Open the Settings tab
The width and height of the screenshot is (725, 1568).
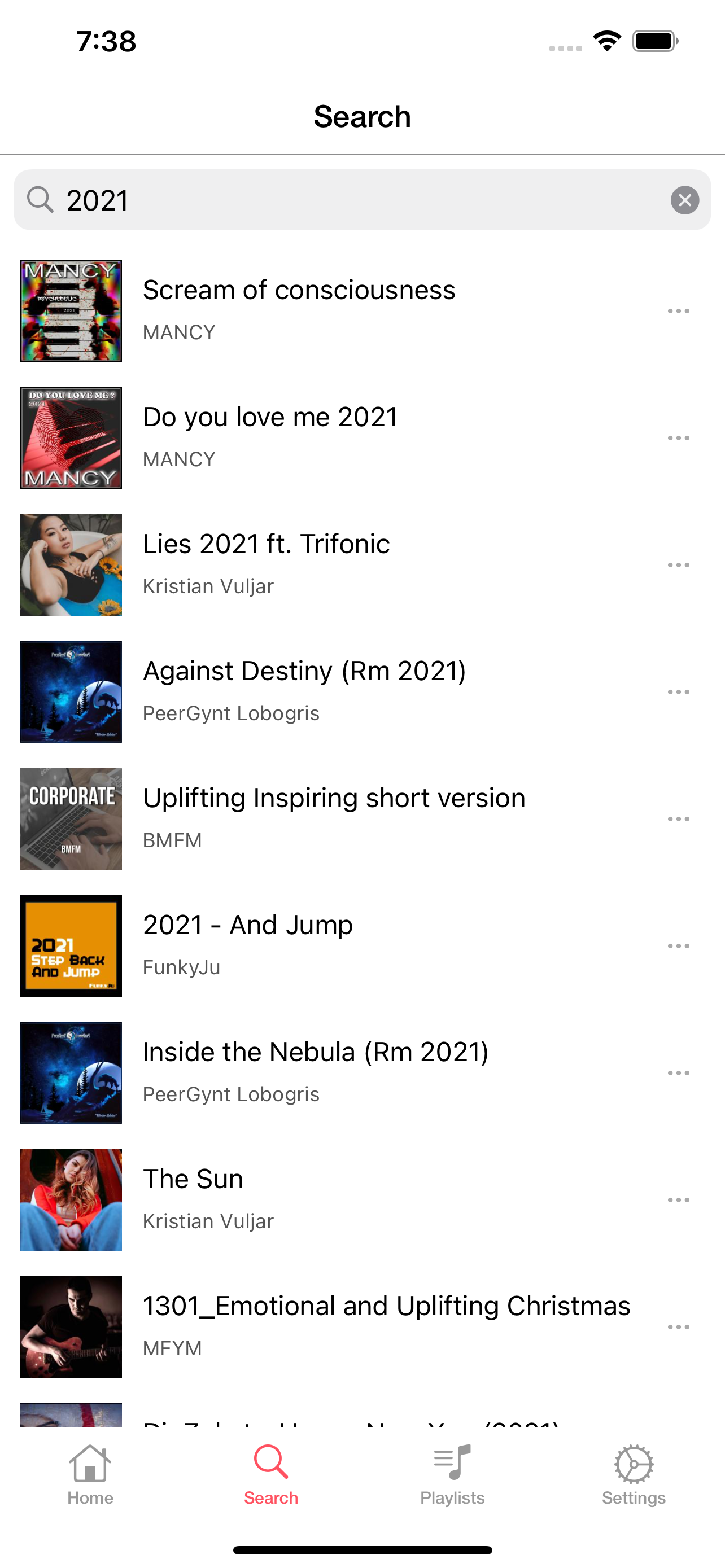click(633, 1474)
